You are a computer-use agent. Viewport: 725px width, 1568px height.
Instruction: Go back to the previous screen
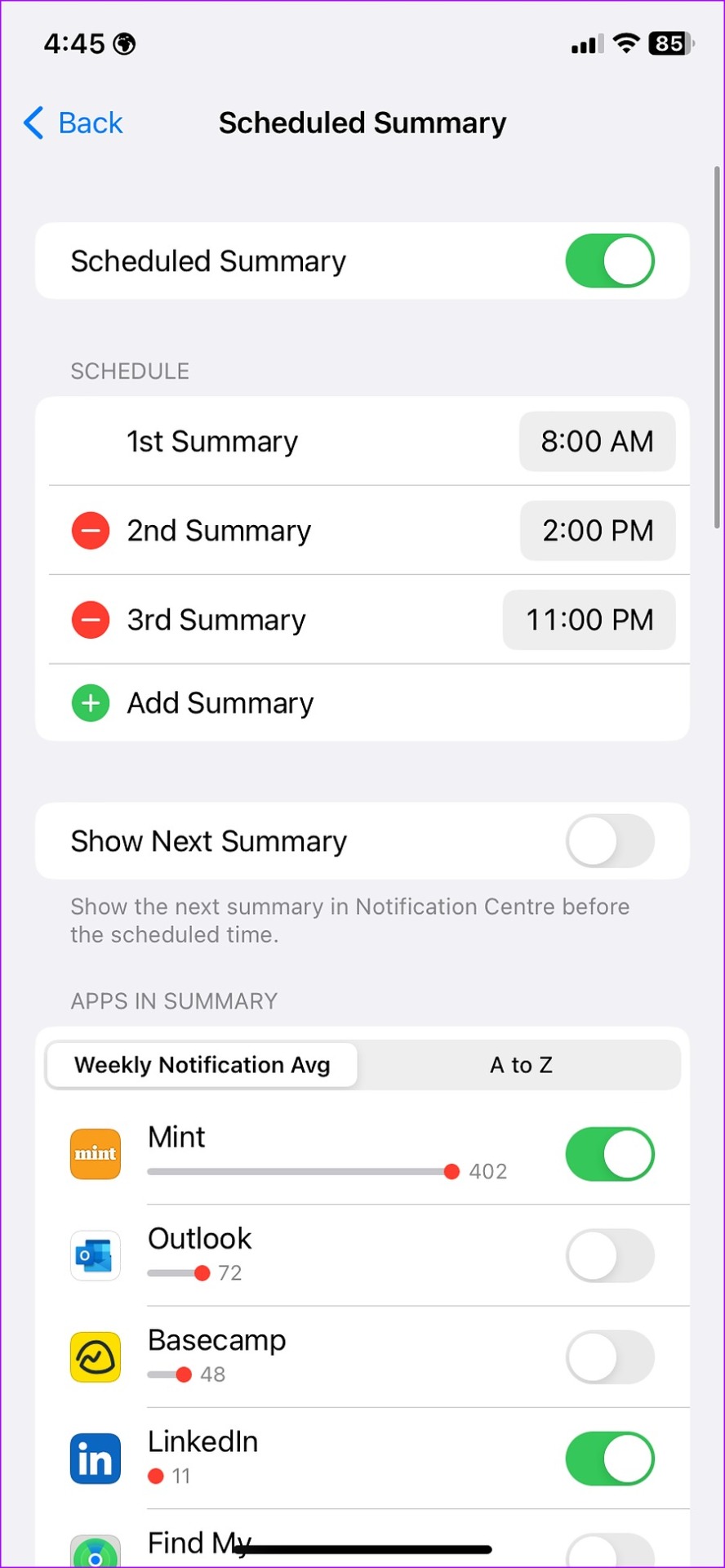coord(73,123)
